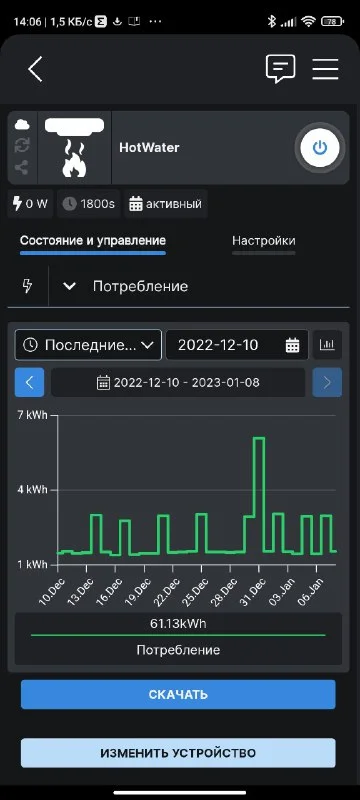Open the 1800s timer chip
This screenshot has height=800, width=360.
pyautogui.click(x=89, y=204)
